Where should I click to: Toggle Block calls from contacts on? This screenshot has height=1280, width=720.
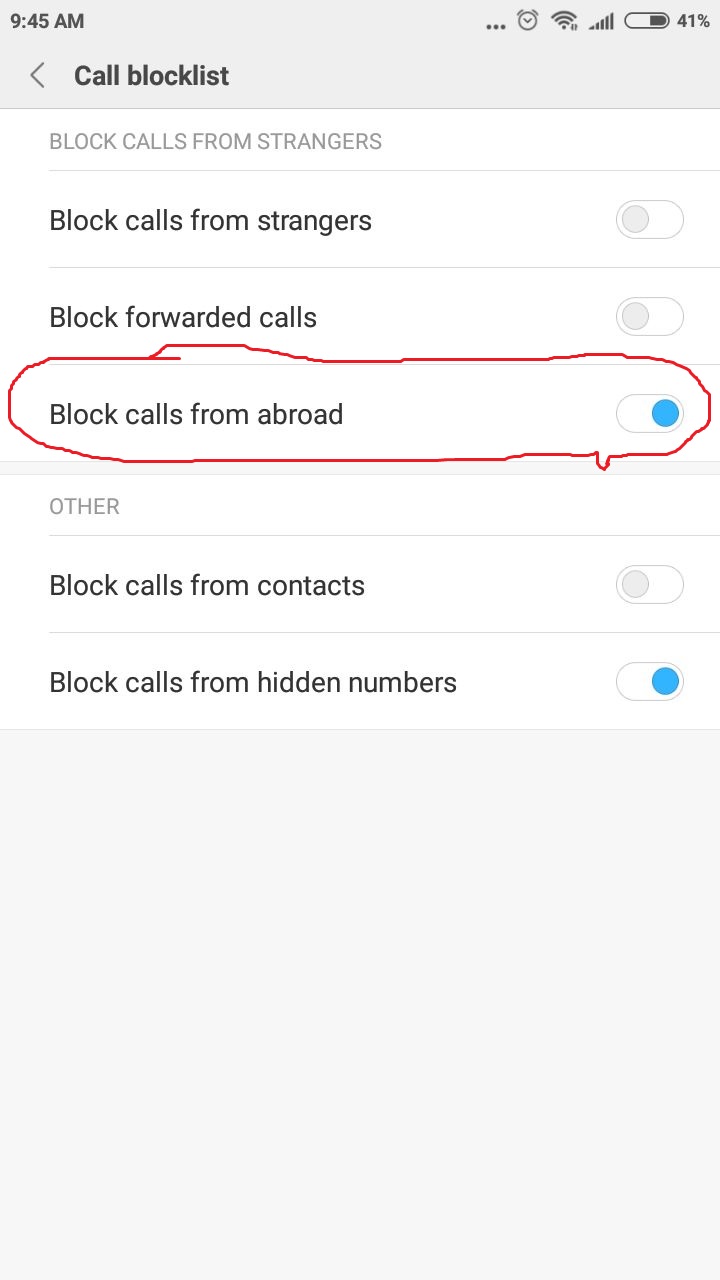click(650, 585)
